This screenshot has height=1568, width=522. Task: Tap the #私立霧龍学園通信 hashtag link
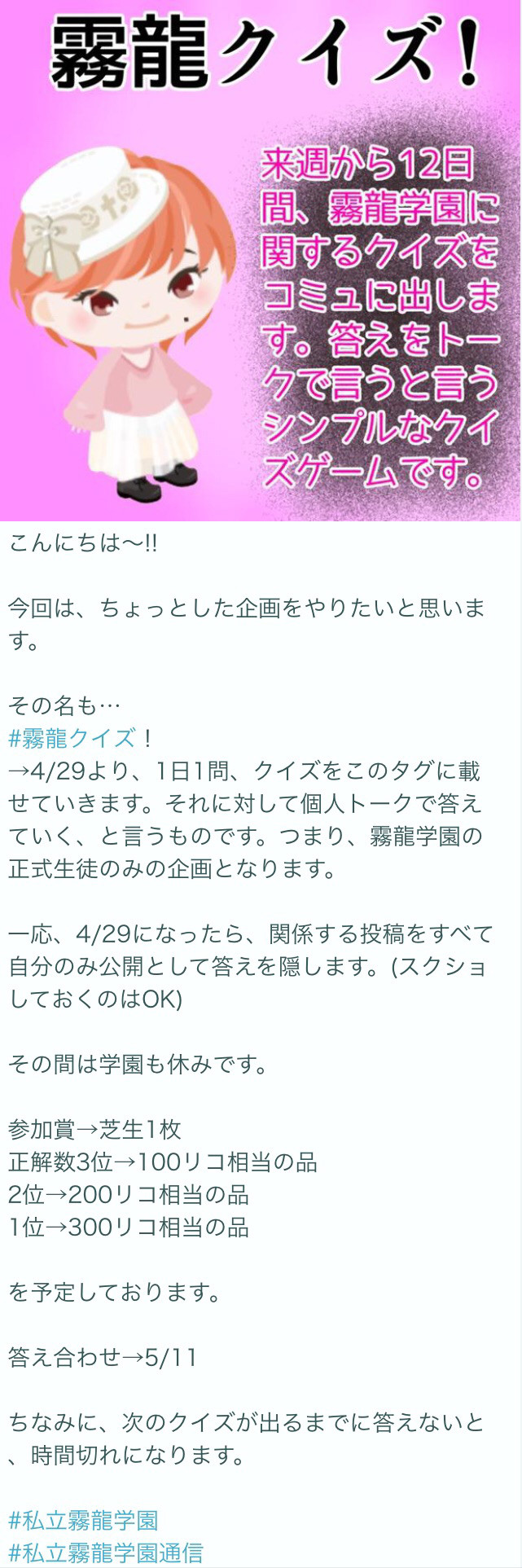[x=106, y=1553]
